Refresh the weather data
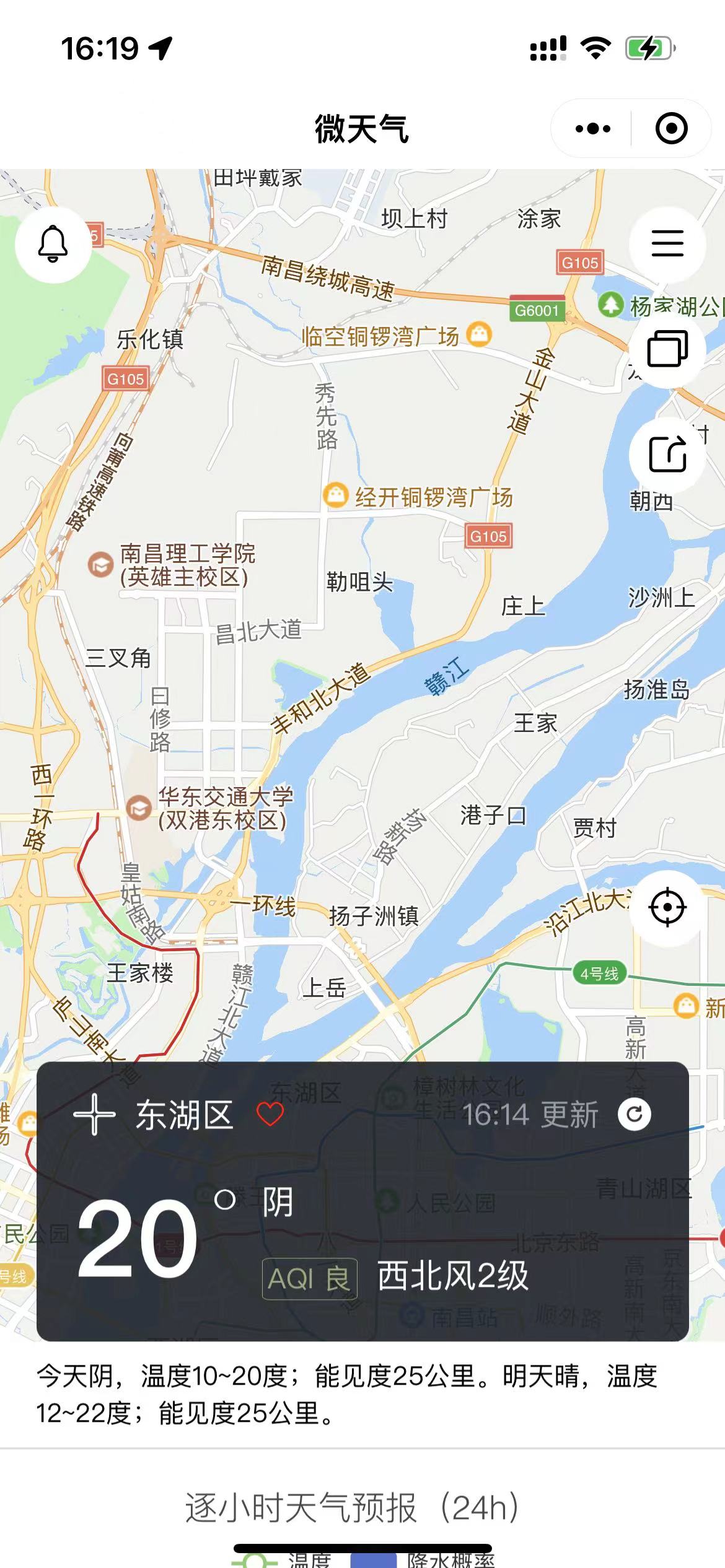Screen dimensions: 725x1568 (x=634, y=1115)
